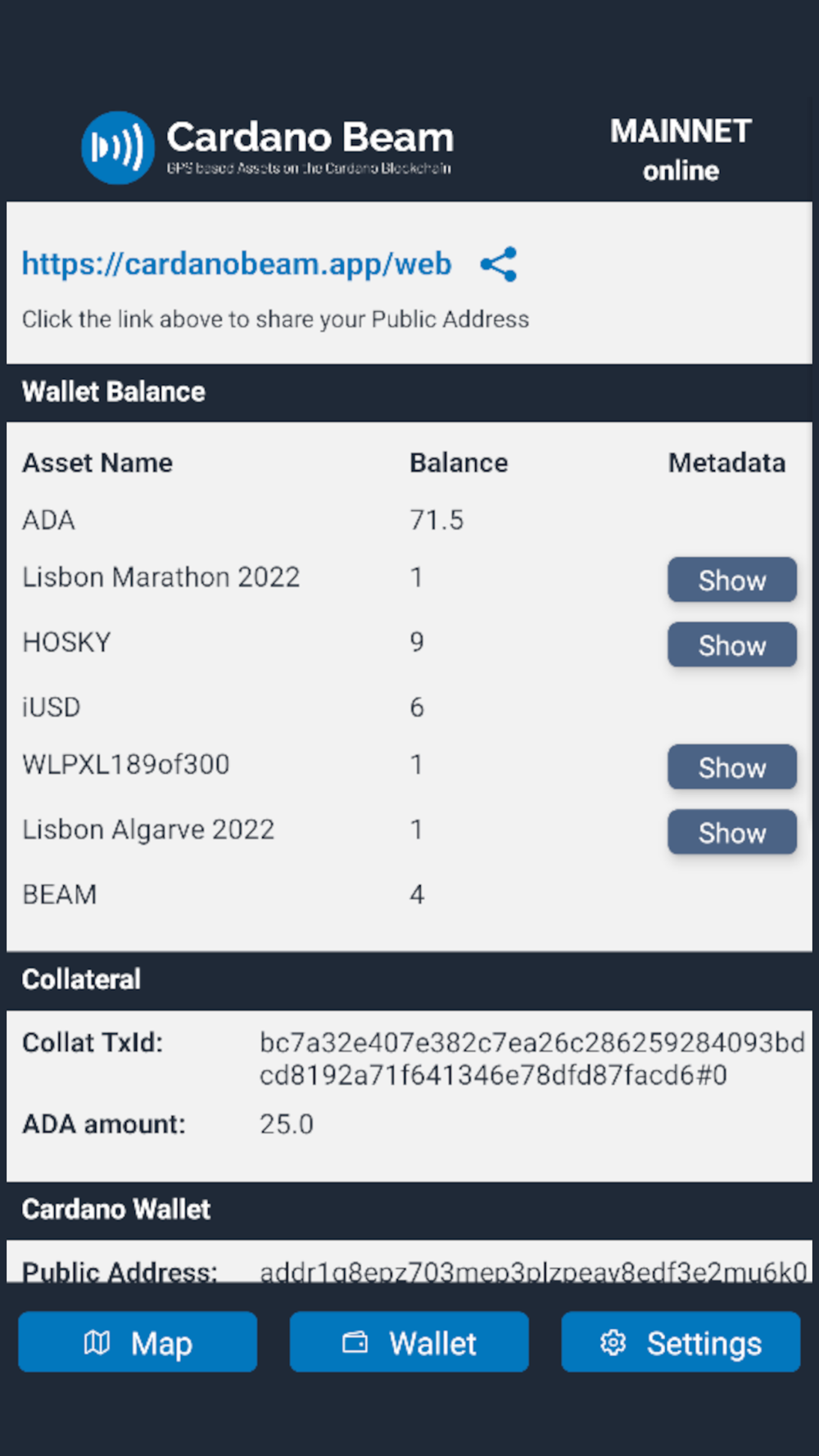Image resolution: width=819 pixels, height=1456 pixels.
Task: Go to Settings
Action: tap(681, 1342)
